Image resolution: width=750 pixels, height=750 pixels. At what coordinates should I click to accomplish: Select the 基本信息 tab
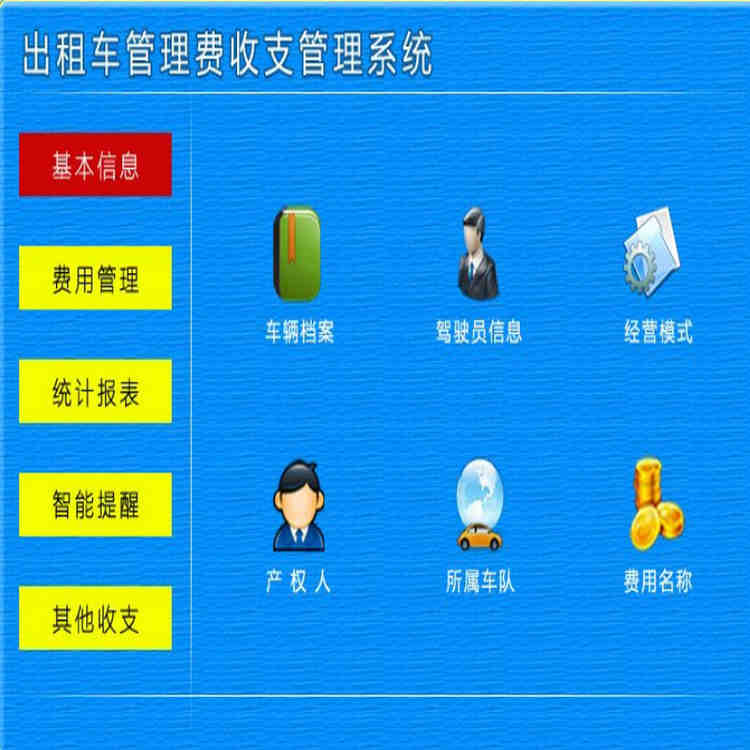tap(95, 165)
